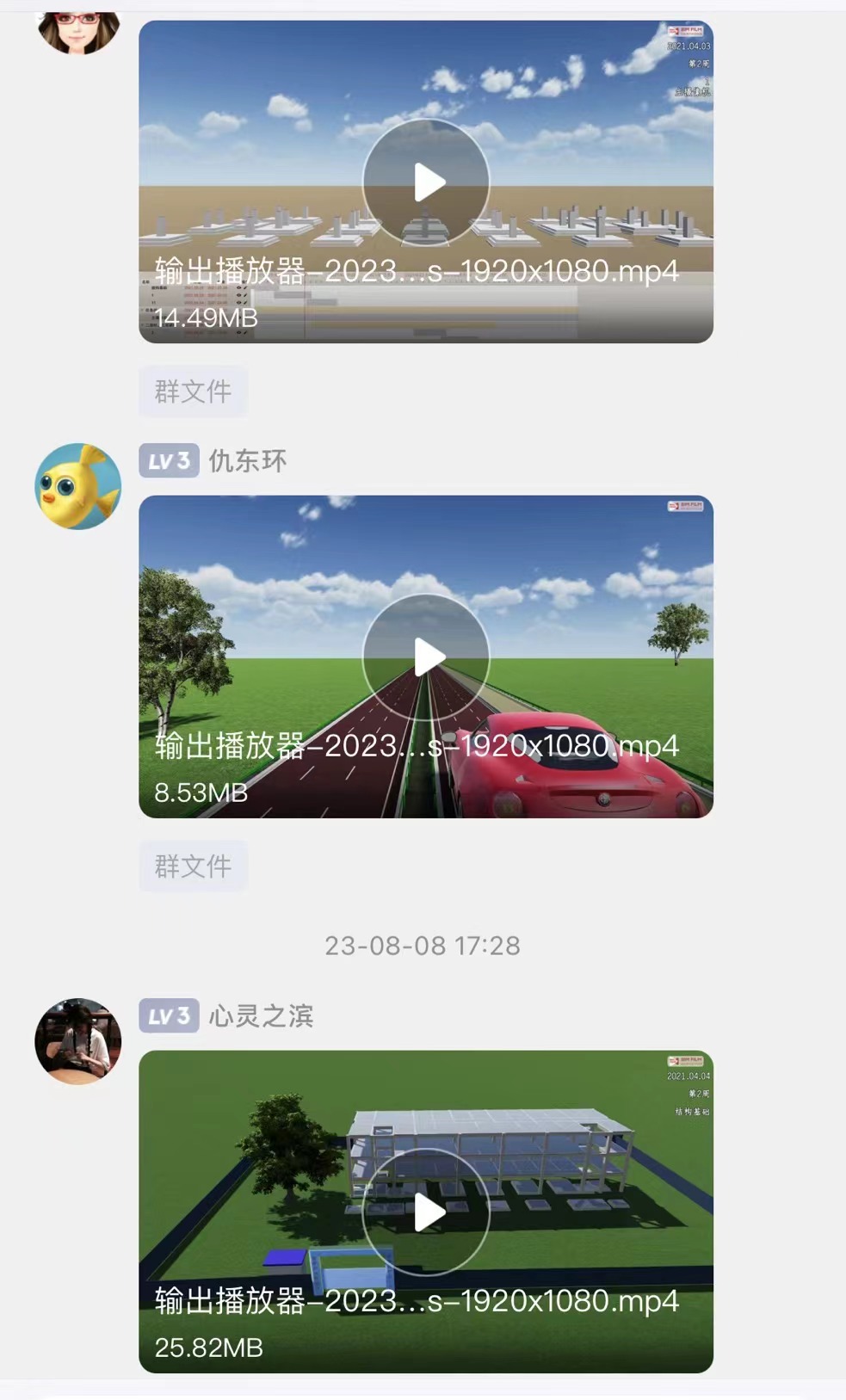Screen dimensions: 846x1400
Task: Open 心灵之滨's avatar profile
Action: click(x=77, y=1041)
